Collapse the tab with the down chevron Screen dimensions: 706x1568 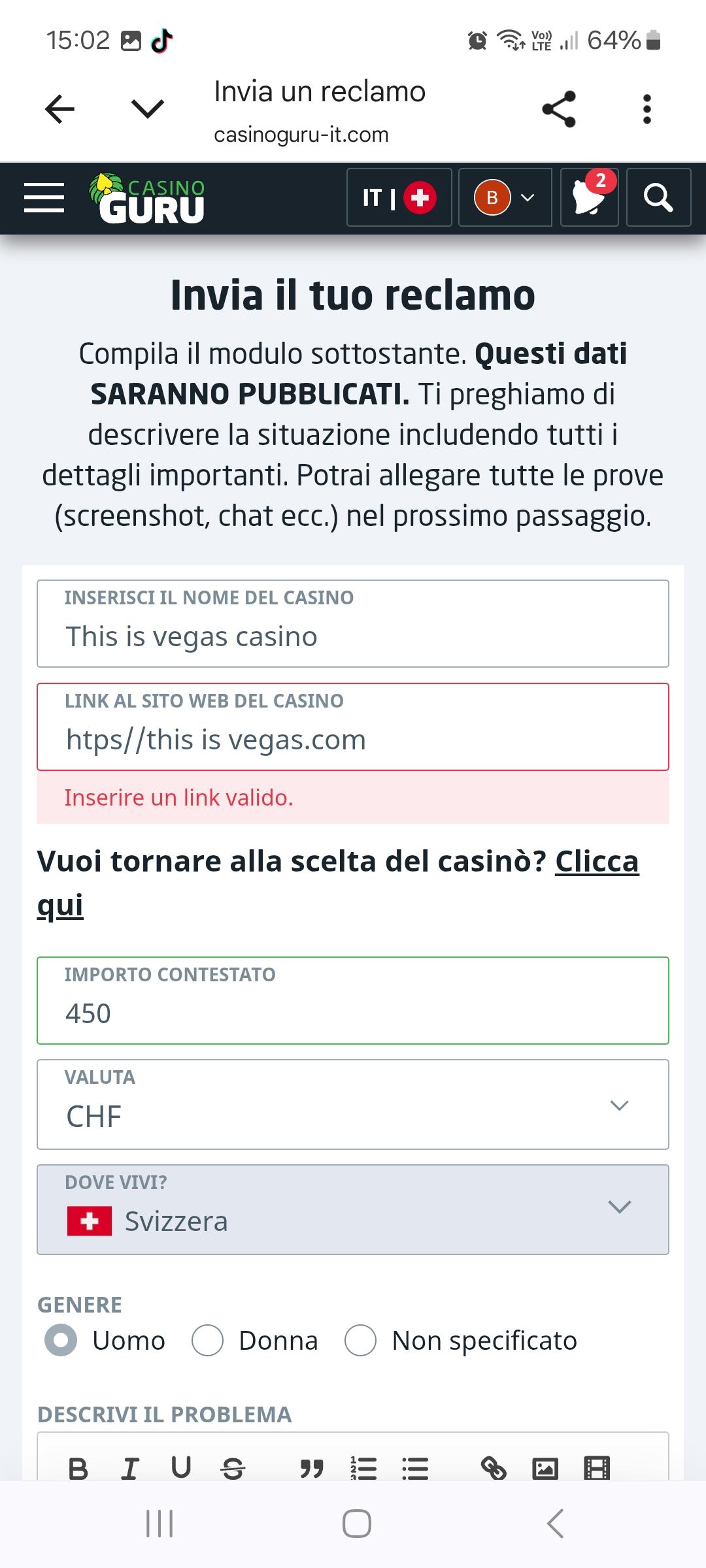[148, 108]
